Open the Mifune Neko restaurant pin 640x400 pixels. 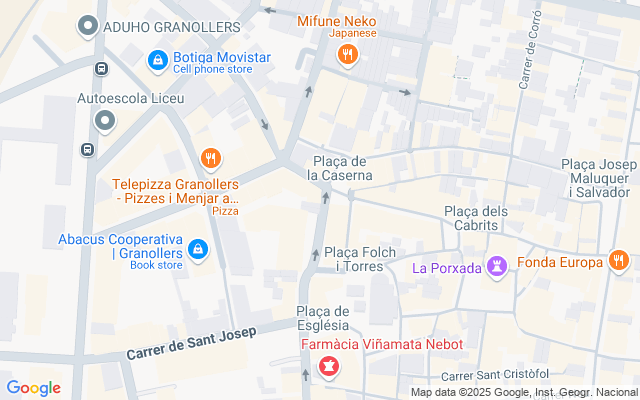(x=348, y=55)
